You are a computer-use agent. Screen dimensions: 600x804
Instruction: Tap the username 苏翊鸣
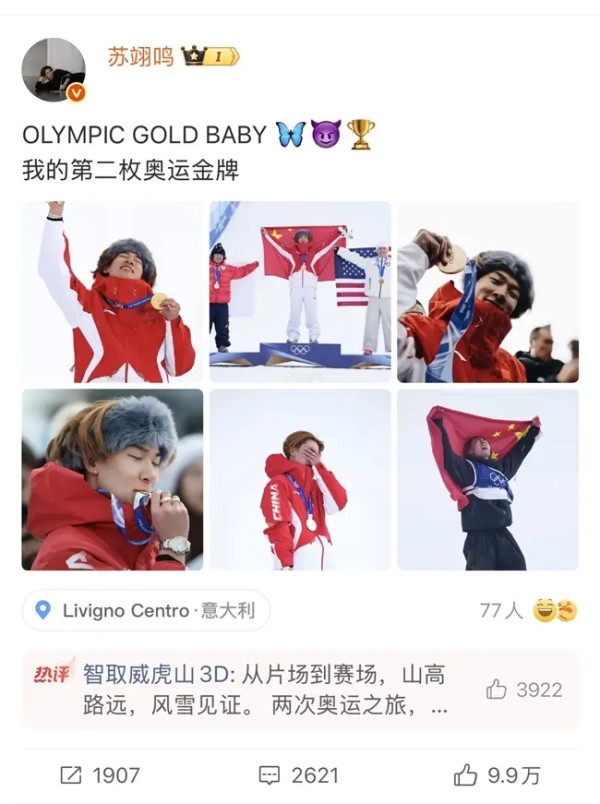[140, 57]
